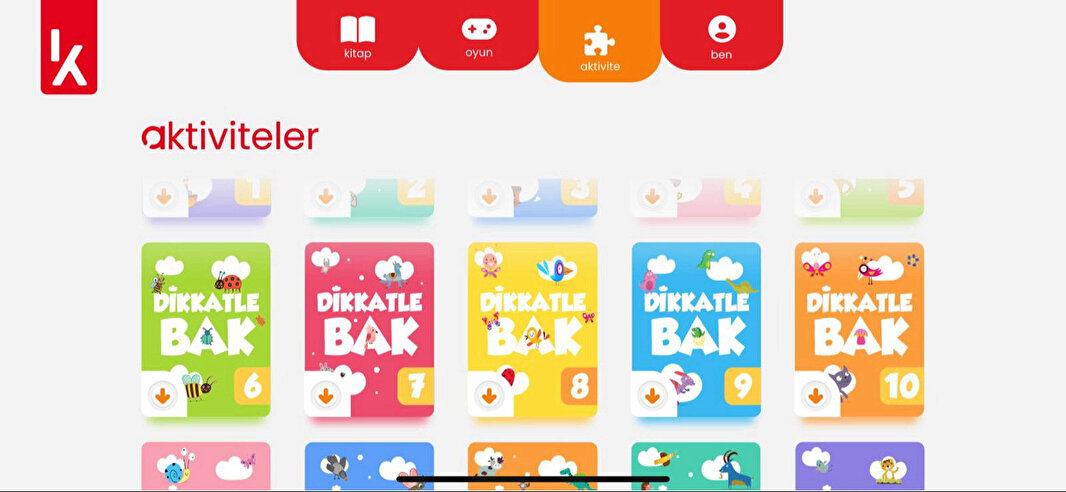
Task: Download Dikkatle Bak activity 7
Action: coord(325,396)
